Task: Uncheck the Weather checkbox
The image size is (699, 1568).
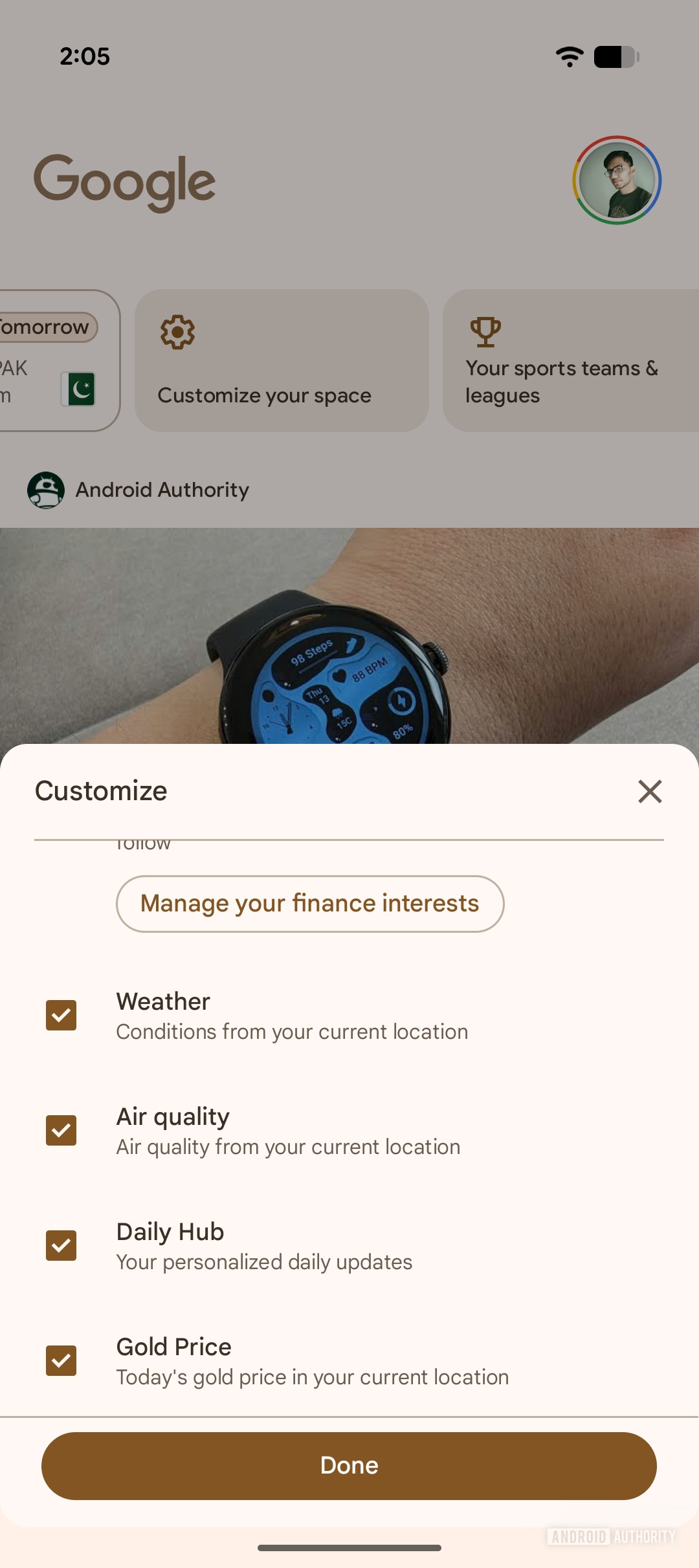Action: click(61, 1015)
